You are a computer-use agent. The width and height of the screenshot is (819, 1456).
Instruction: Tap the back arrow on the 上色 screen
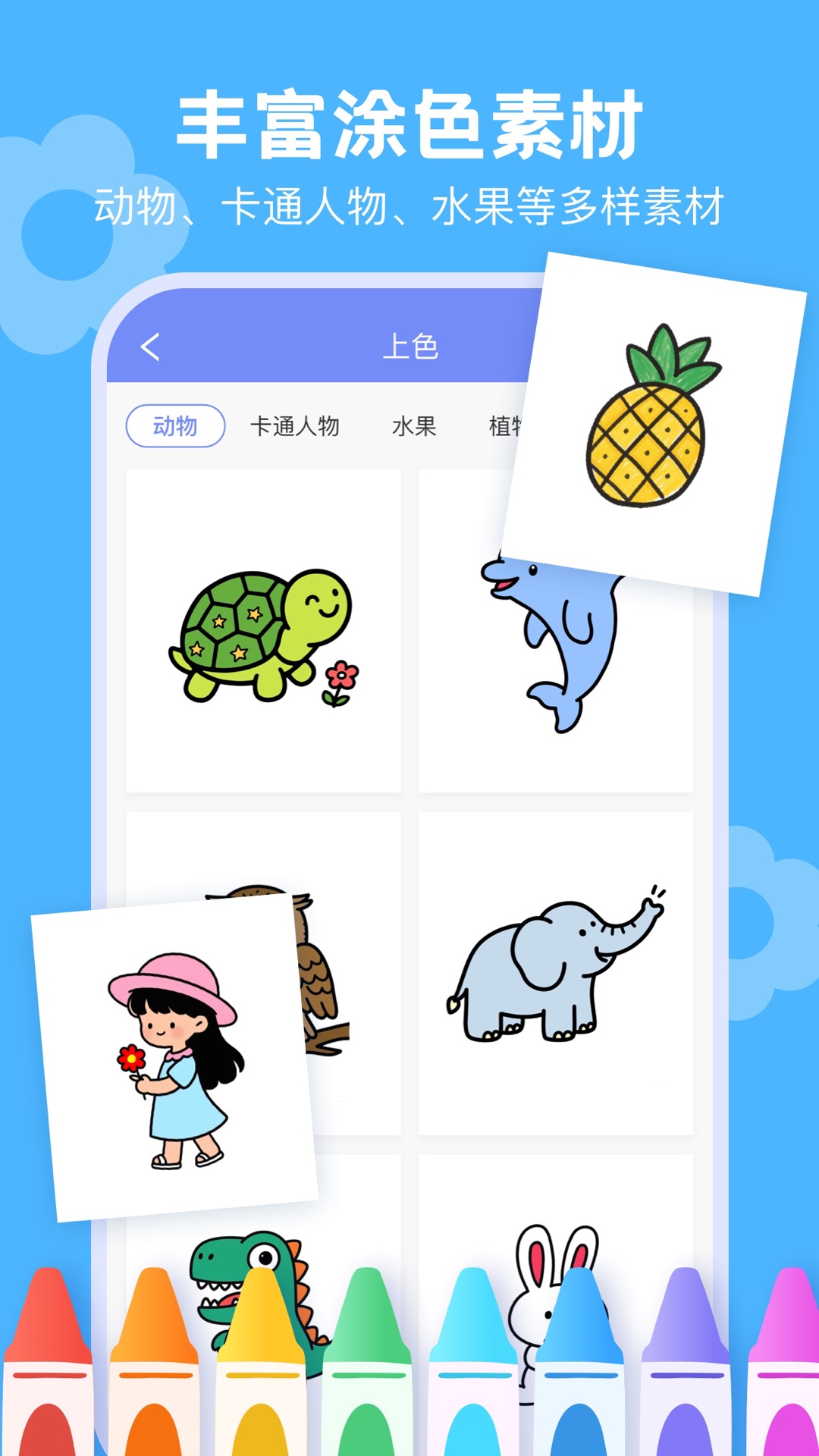149,345
